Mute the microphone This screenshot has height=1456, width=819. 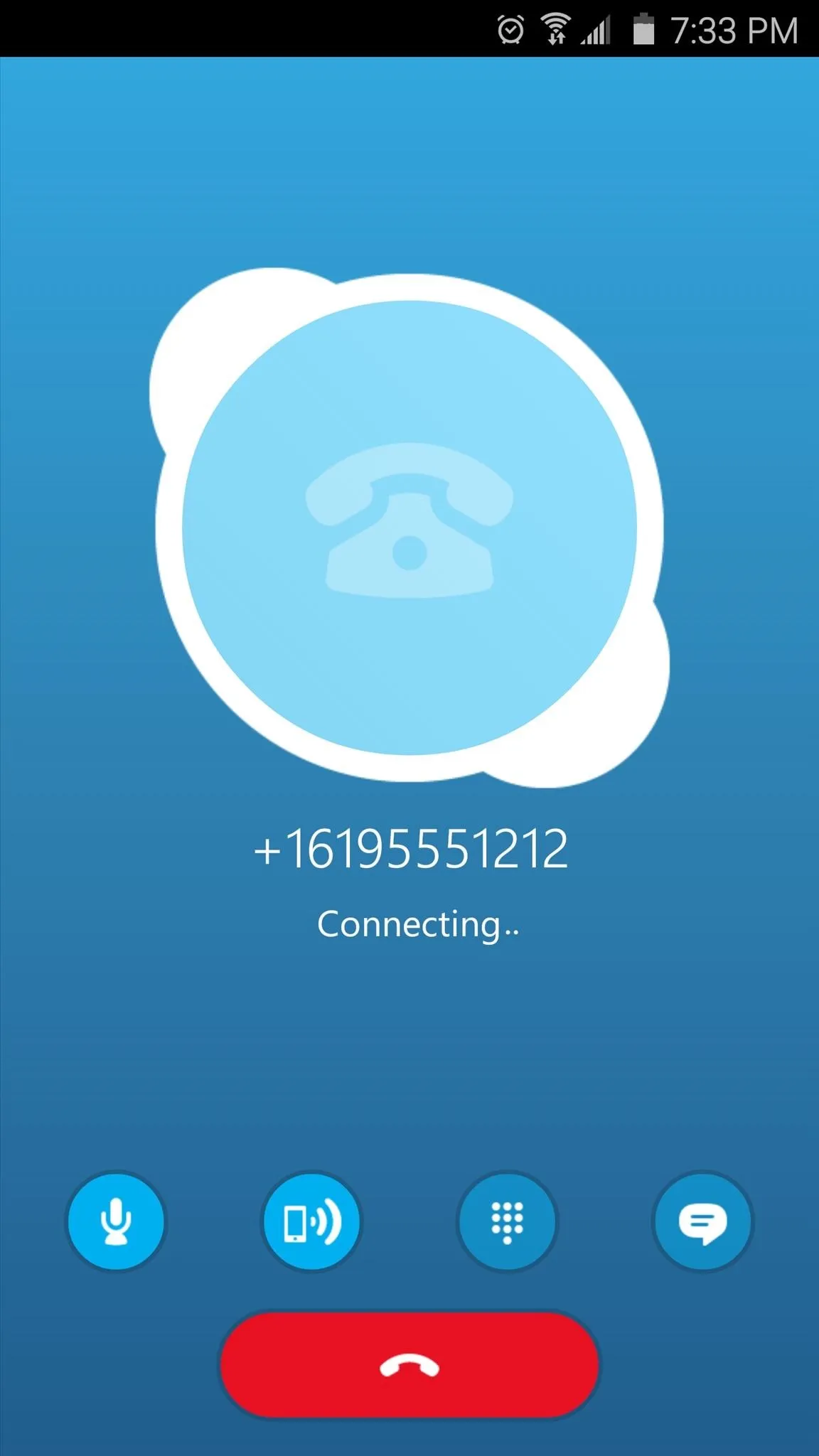pos(116,1221)
